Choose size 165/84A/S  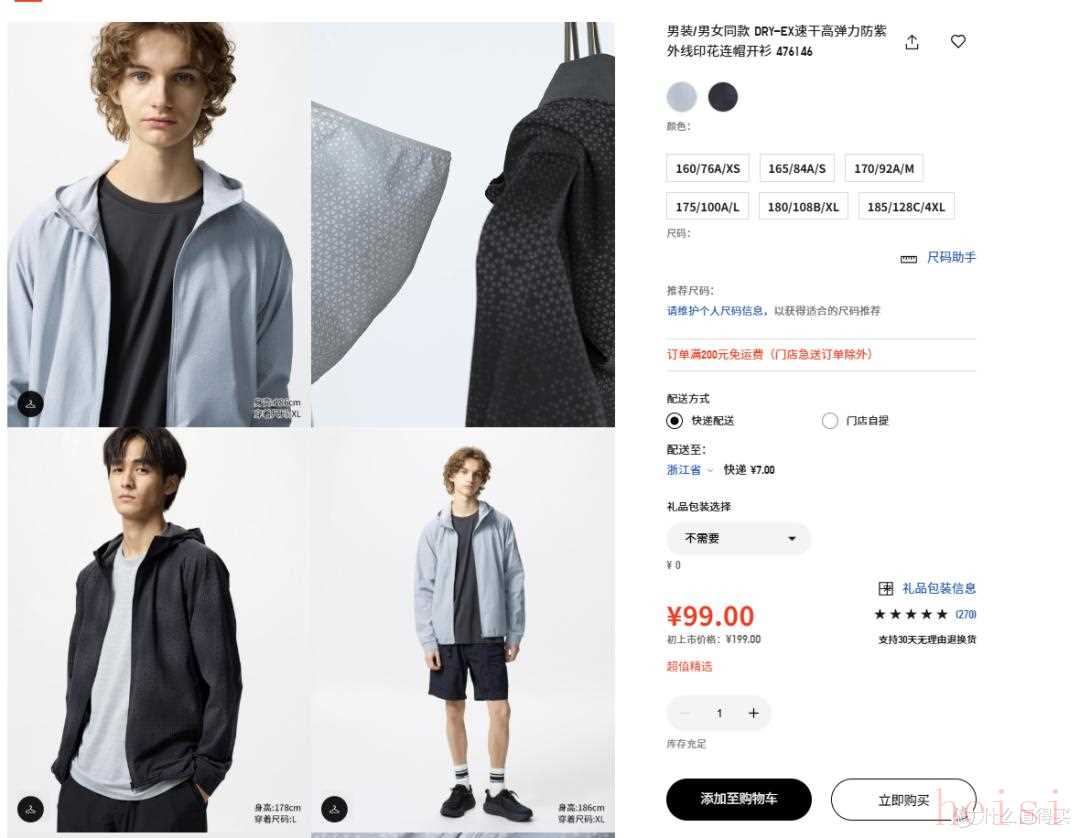[797, 168]
